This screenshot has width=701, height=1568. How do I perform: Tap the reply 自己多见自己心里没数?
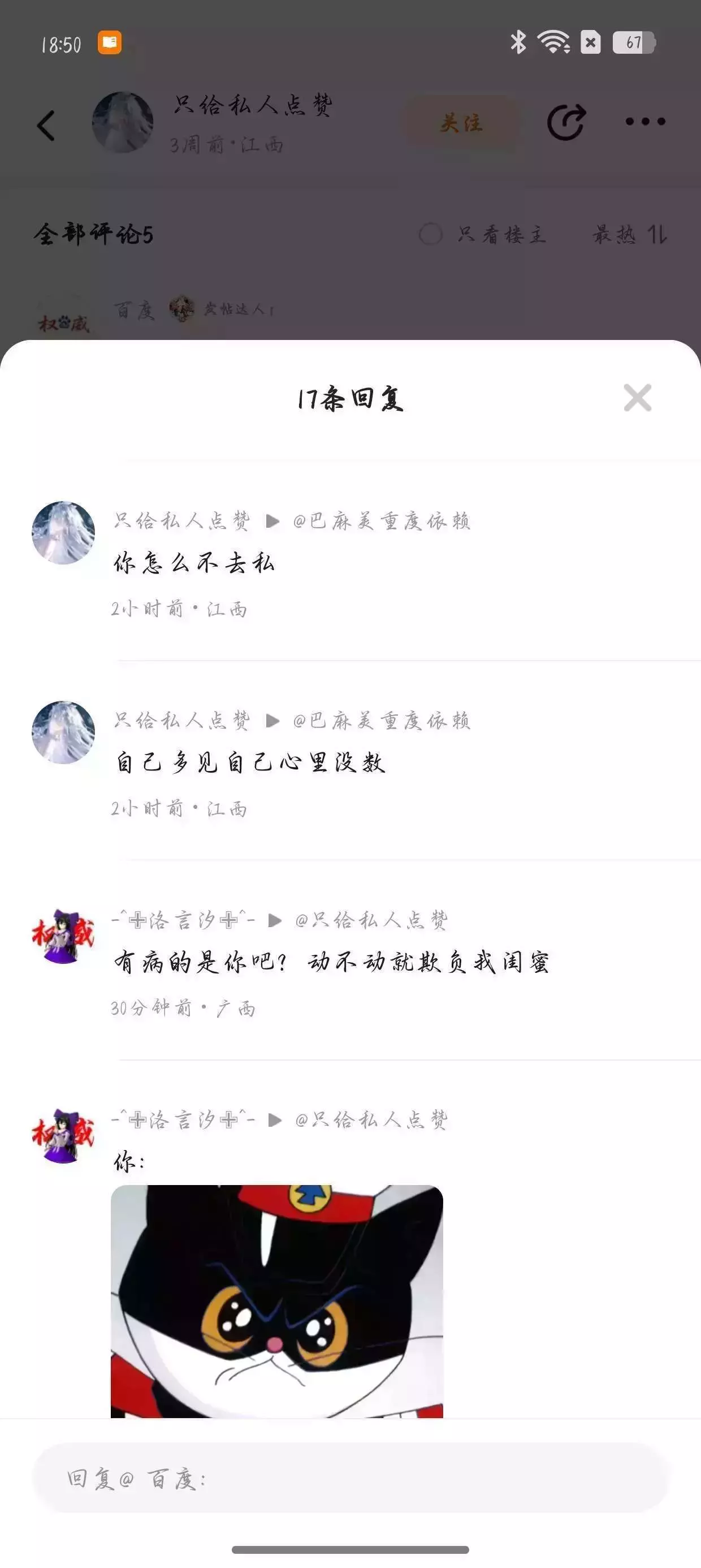(x=250, y=762)
